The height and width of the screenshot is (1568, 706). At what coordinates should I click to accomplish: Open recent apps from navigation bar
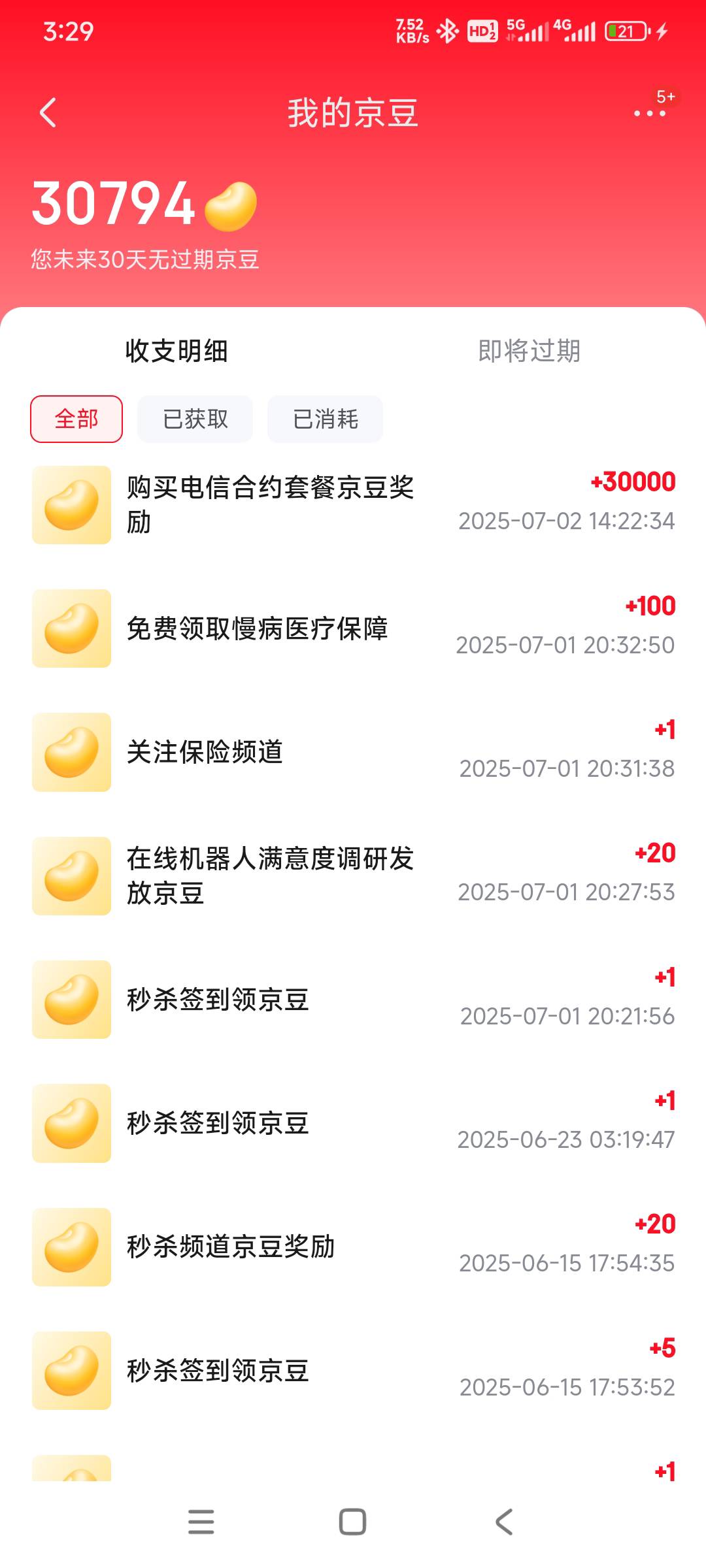point(201,1522)
